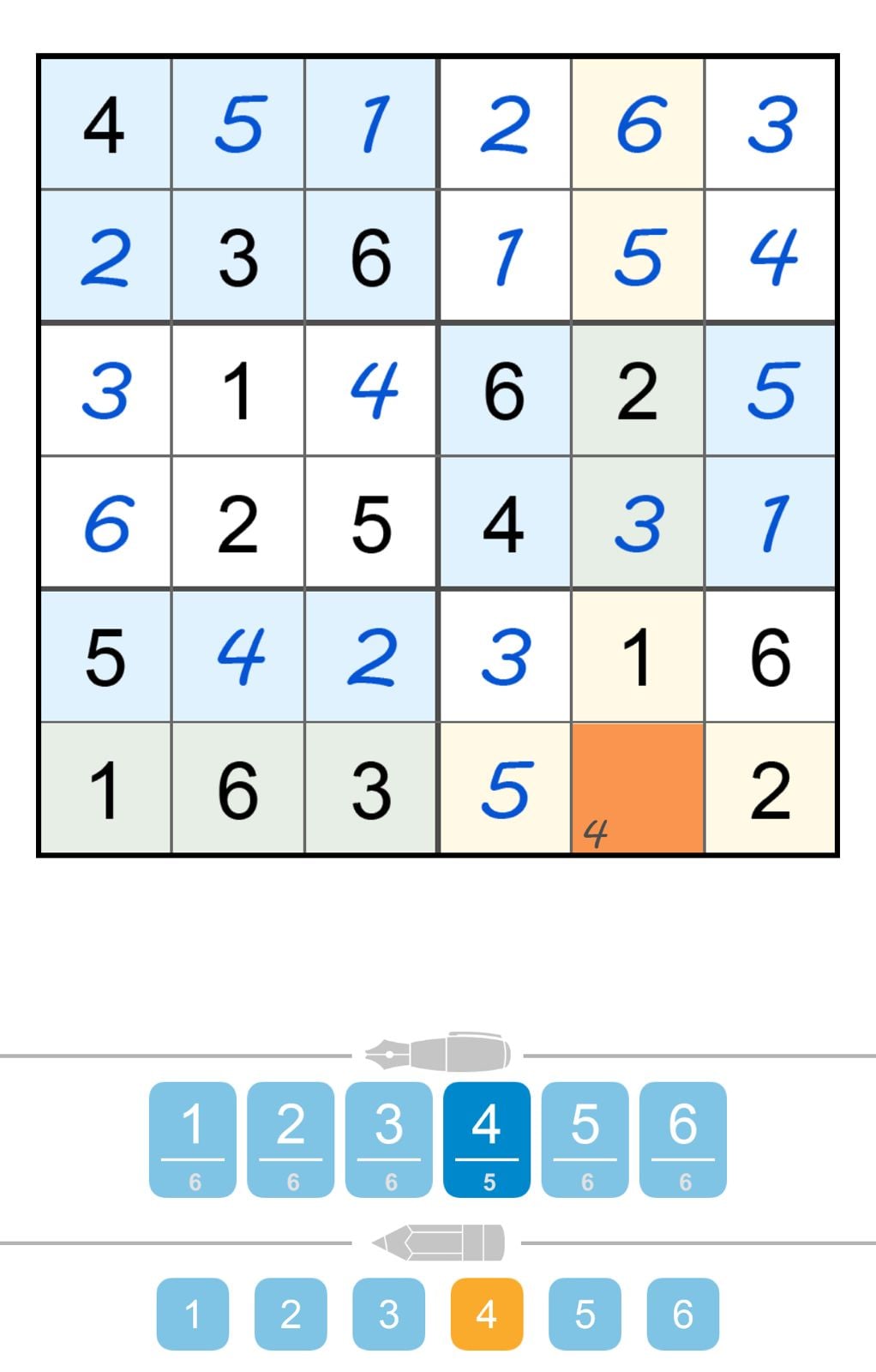
Task: Toggle pencil mark 6 button
Action: click(682, 1314)
